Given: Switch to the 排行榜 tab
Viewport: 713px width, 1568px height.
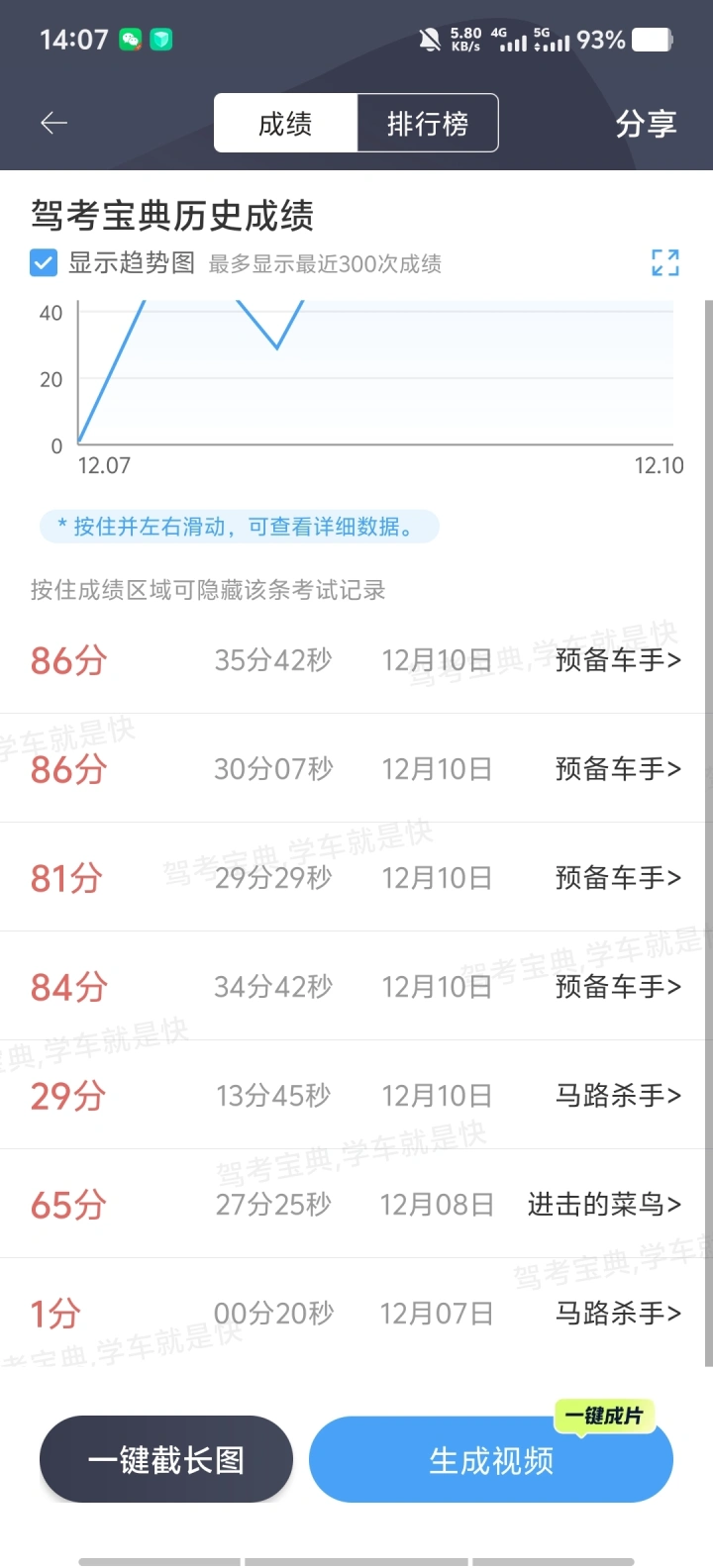Looking at the screenshot, I should click(428, 124).
